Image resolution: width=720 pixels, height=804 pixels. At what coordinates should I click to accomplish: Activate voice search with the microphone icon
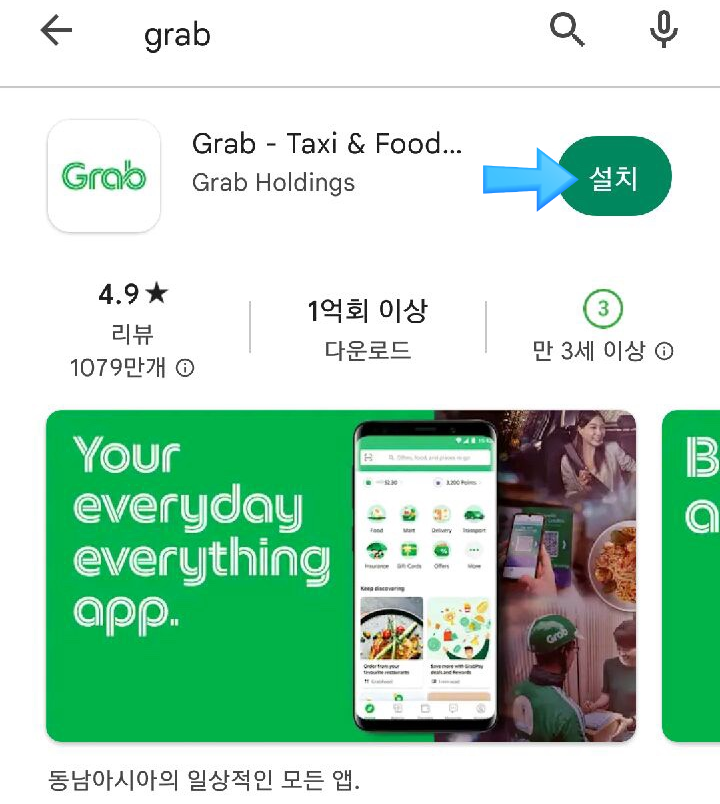[x=662, y=30]
